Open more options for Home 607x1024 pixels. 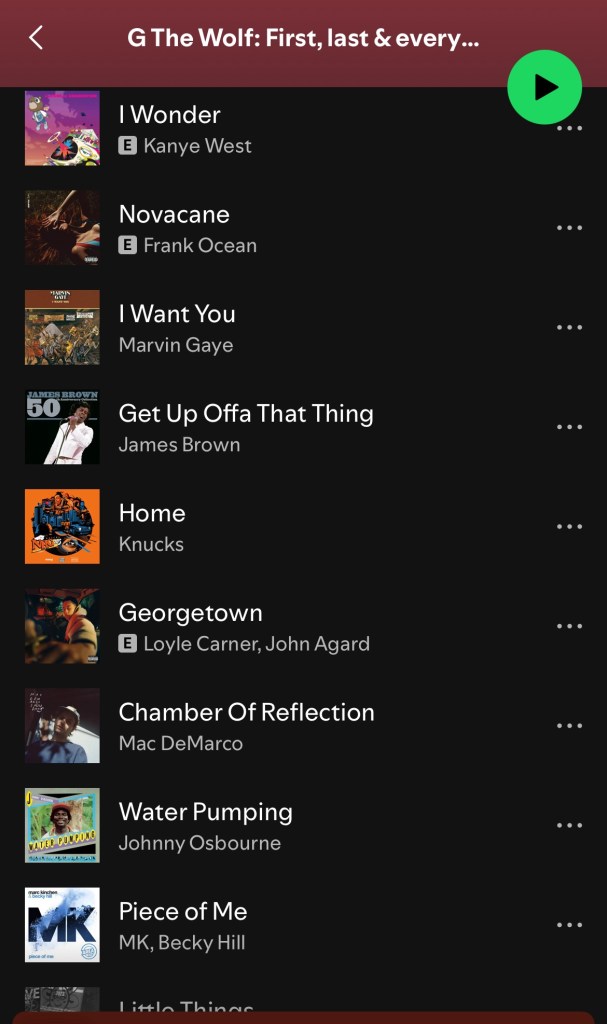click(569, 527)
